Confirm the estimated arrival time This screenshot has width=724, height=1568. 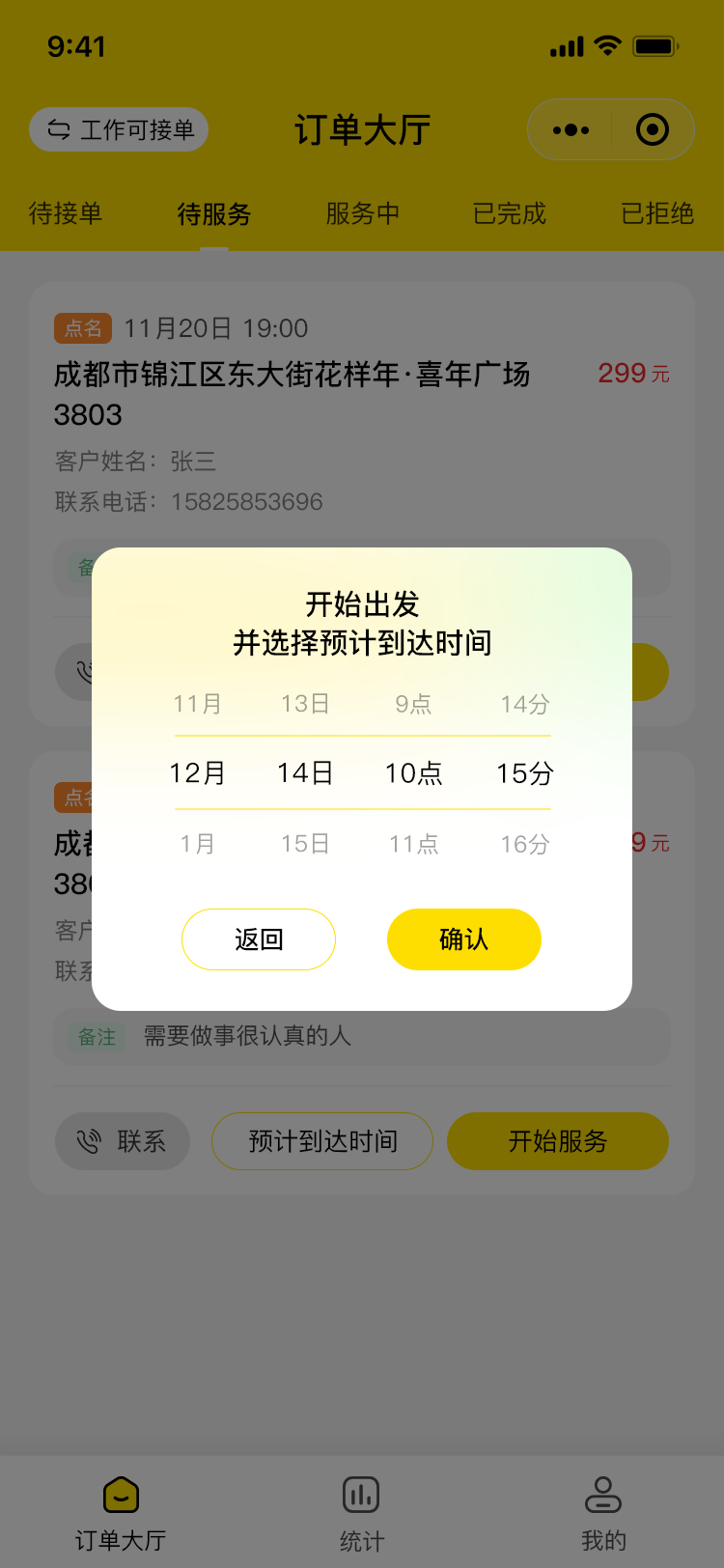click(x=463, y=938)
